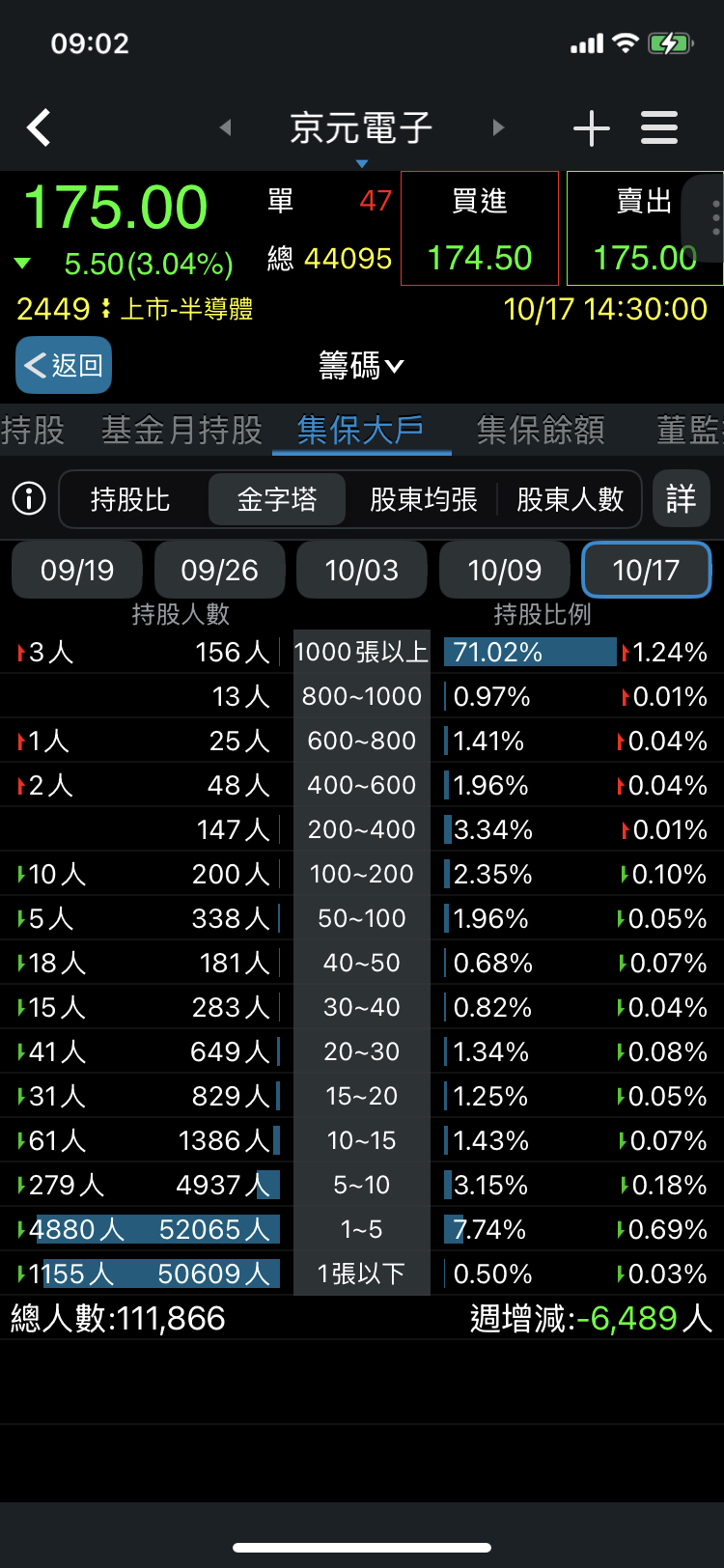Choose the 10/09 date
Screen dimensions: 724x1568
coord(504,571)
